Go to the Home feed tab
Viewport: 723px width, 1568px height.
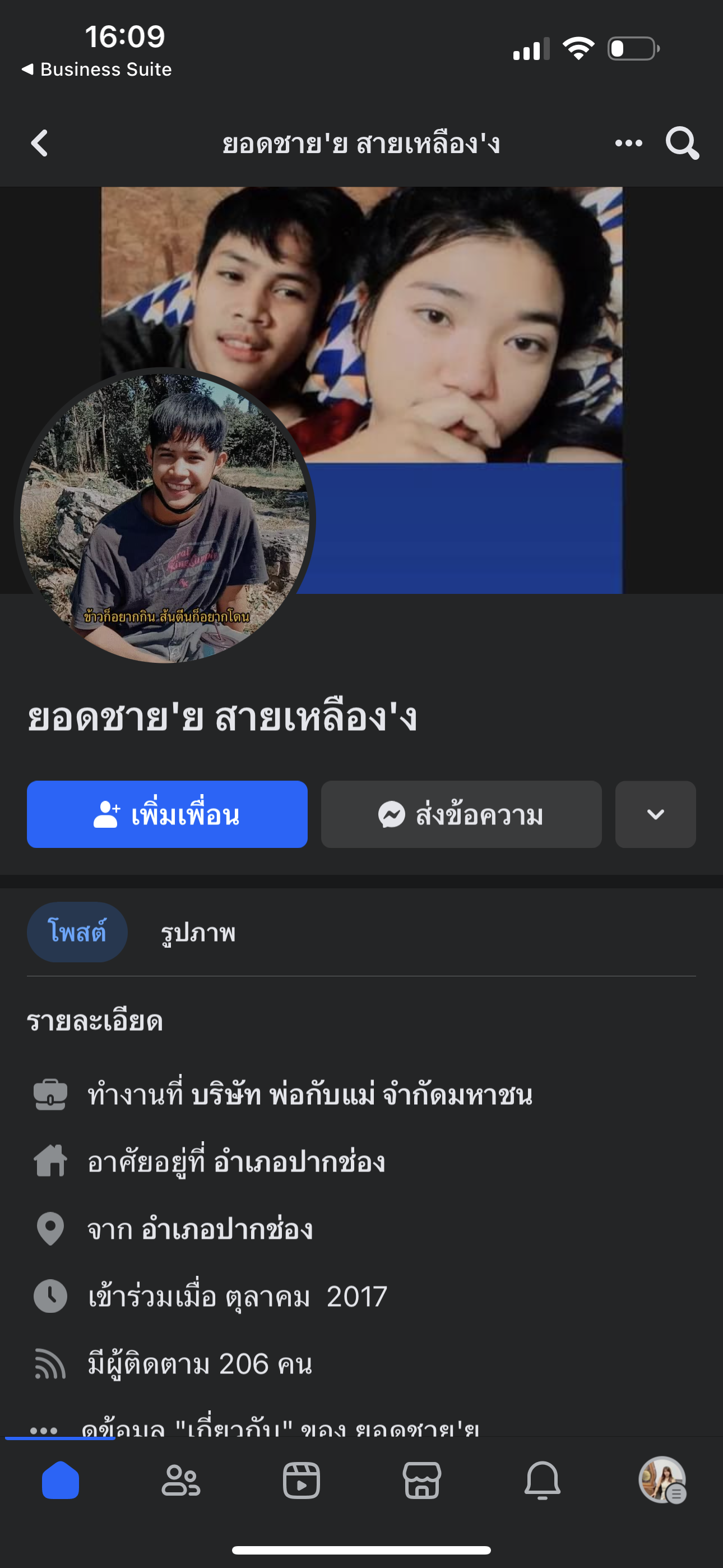tap(61, 1480)
